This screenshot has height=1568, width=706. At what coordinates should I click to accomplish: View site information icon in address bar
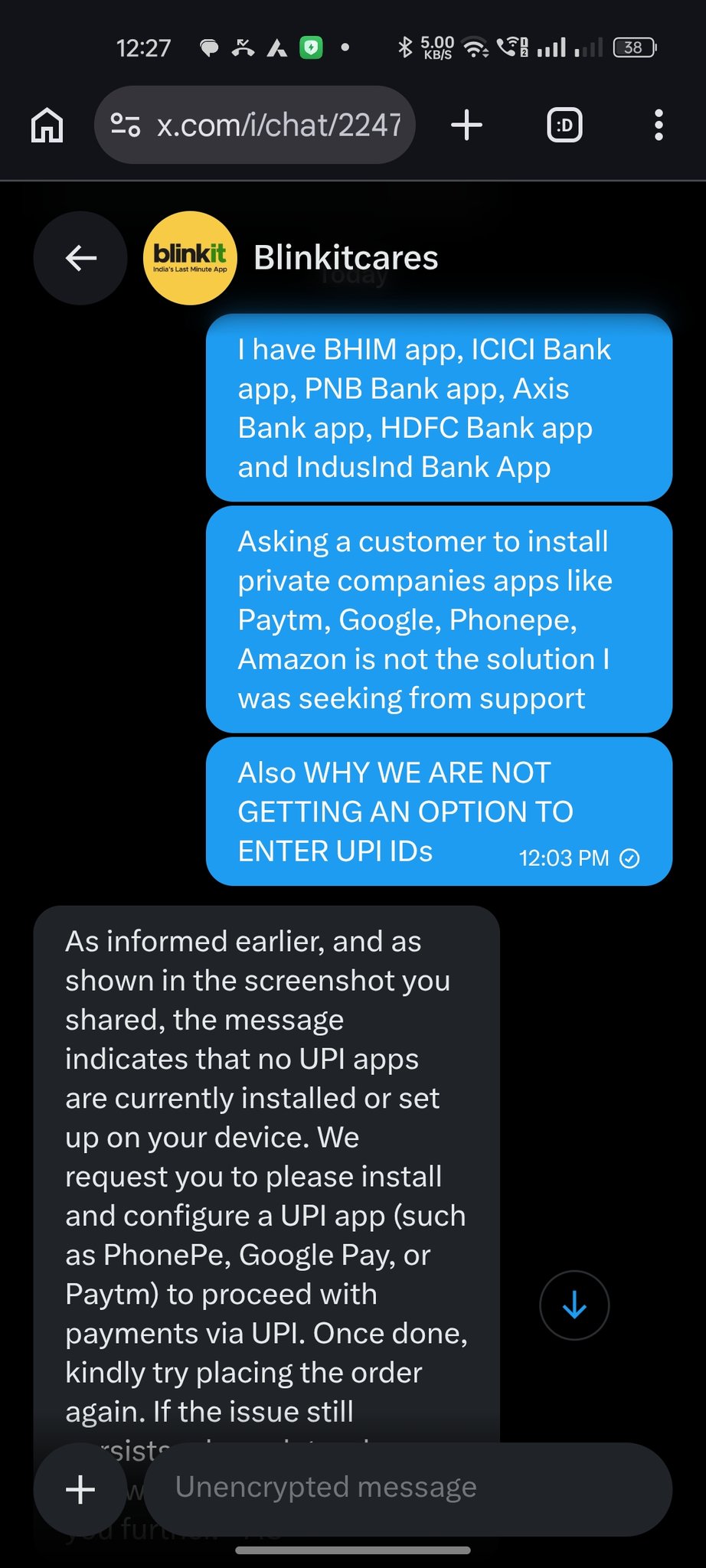126,125
